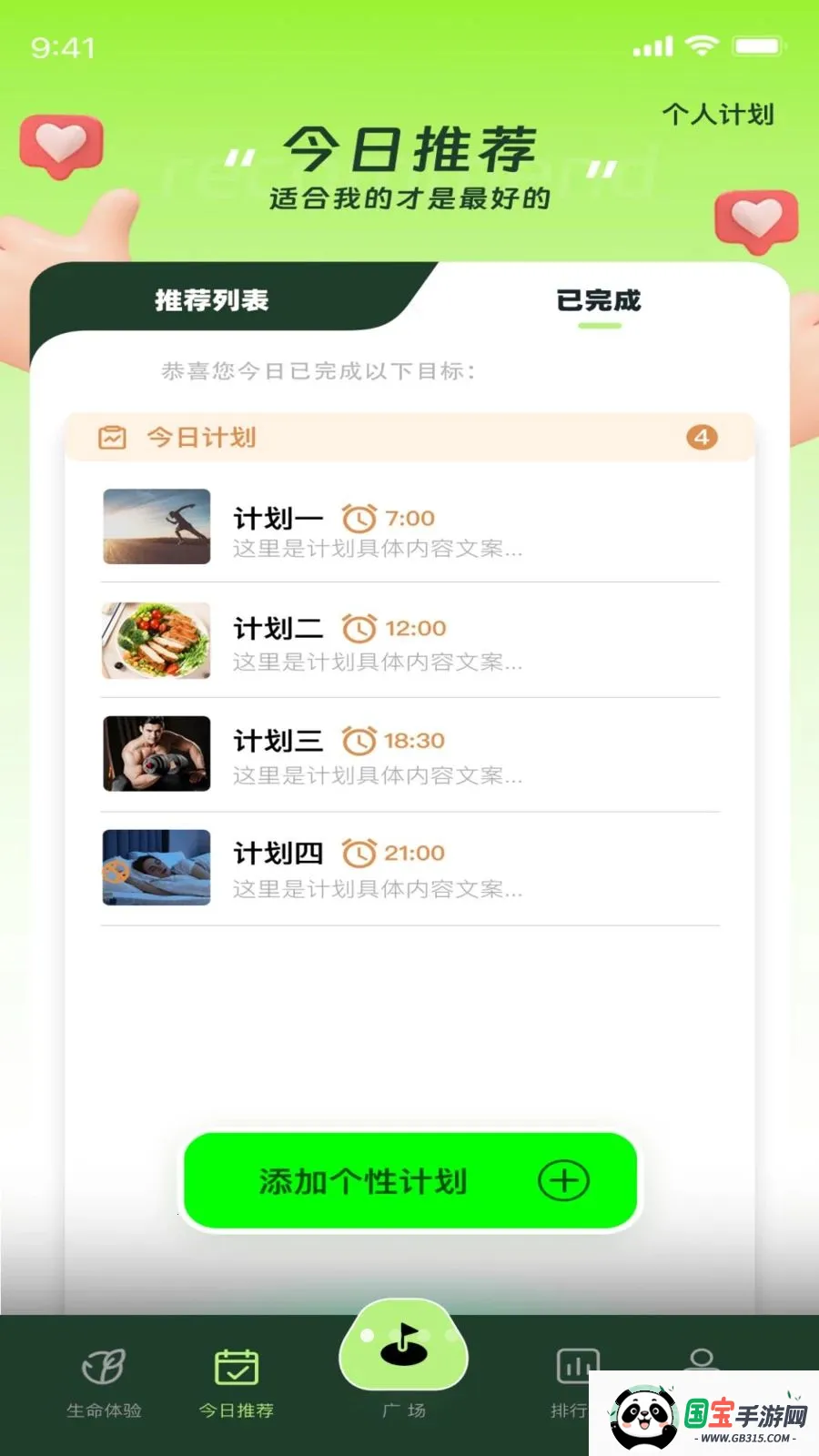819x1456 pixels.
Task: Expand details for 计划二
Action: coord(408,640)
